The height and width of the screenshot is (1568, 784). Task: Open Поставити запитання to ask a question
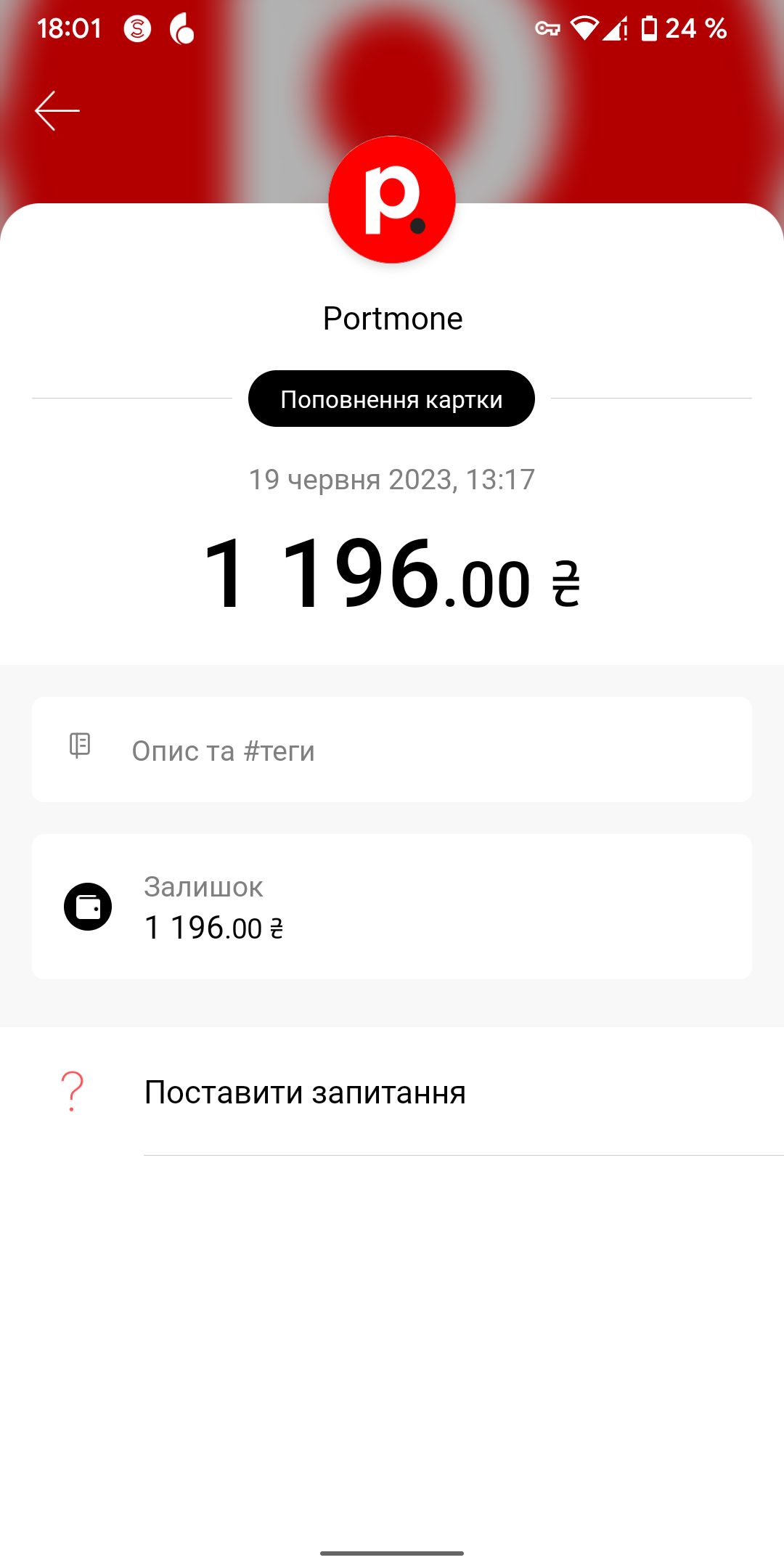click(x=305, y=1093)
